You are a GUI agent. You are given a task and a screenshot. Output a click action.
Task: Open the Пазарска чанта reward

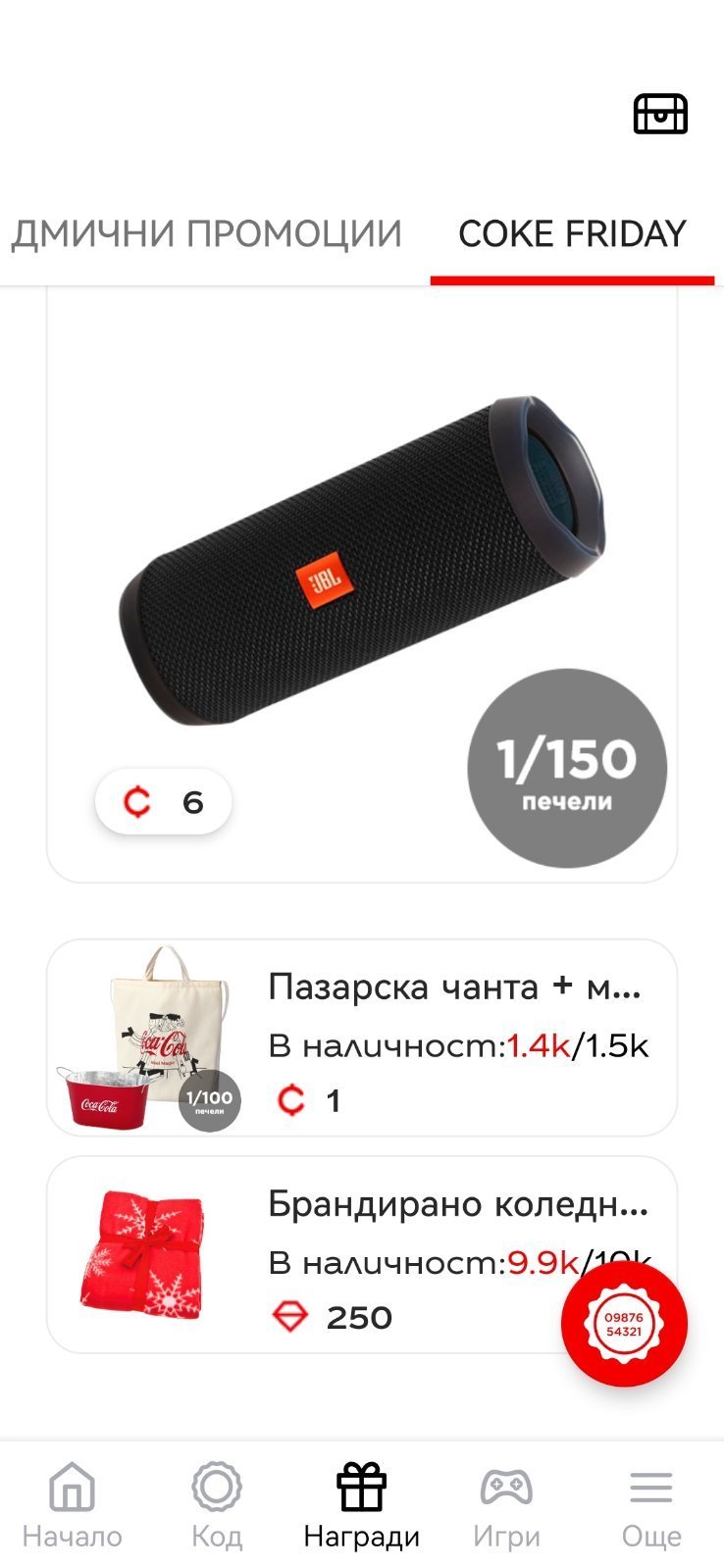(361, 1037)
